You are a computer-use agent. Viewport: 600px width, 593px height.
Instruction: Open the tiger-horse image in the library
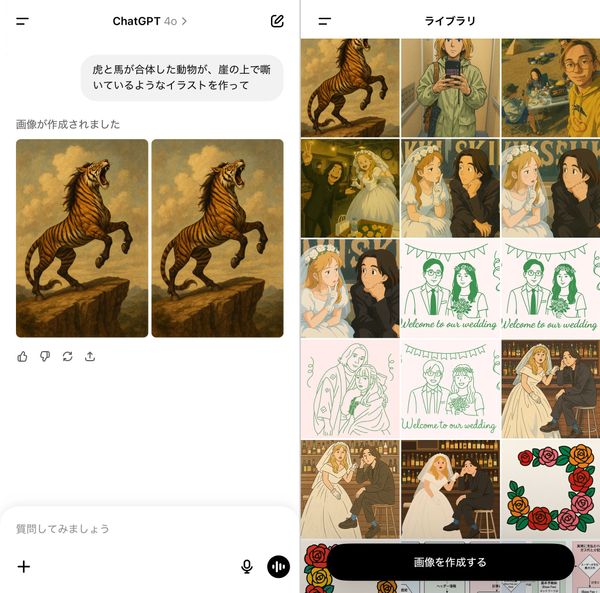350,88
